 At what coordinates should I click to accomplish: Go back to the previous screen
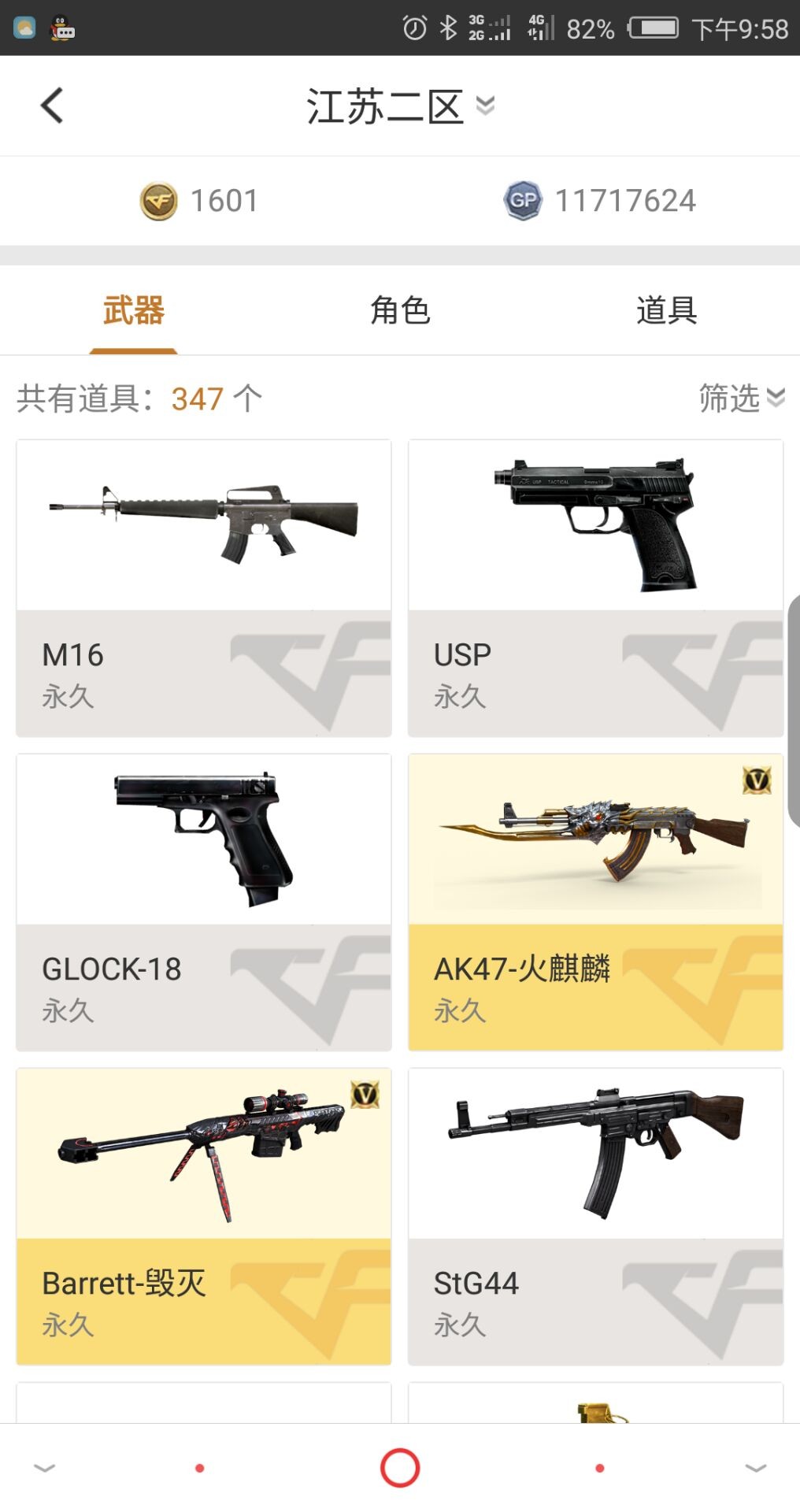click(52, 106)
